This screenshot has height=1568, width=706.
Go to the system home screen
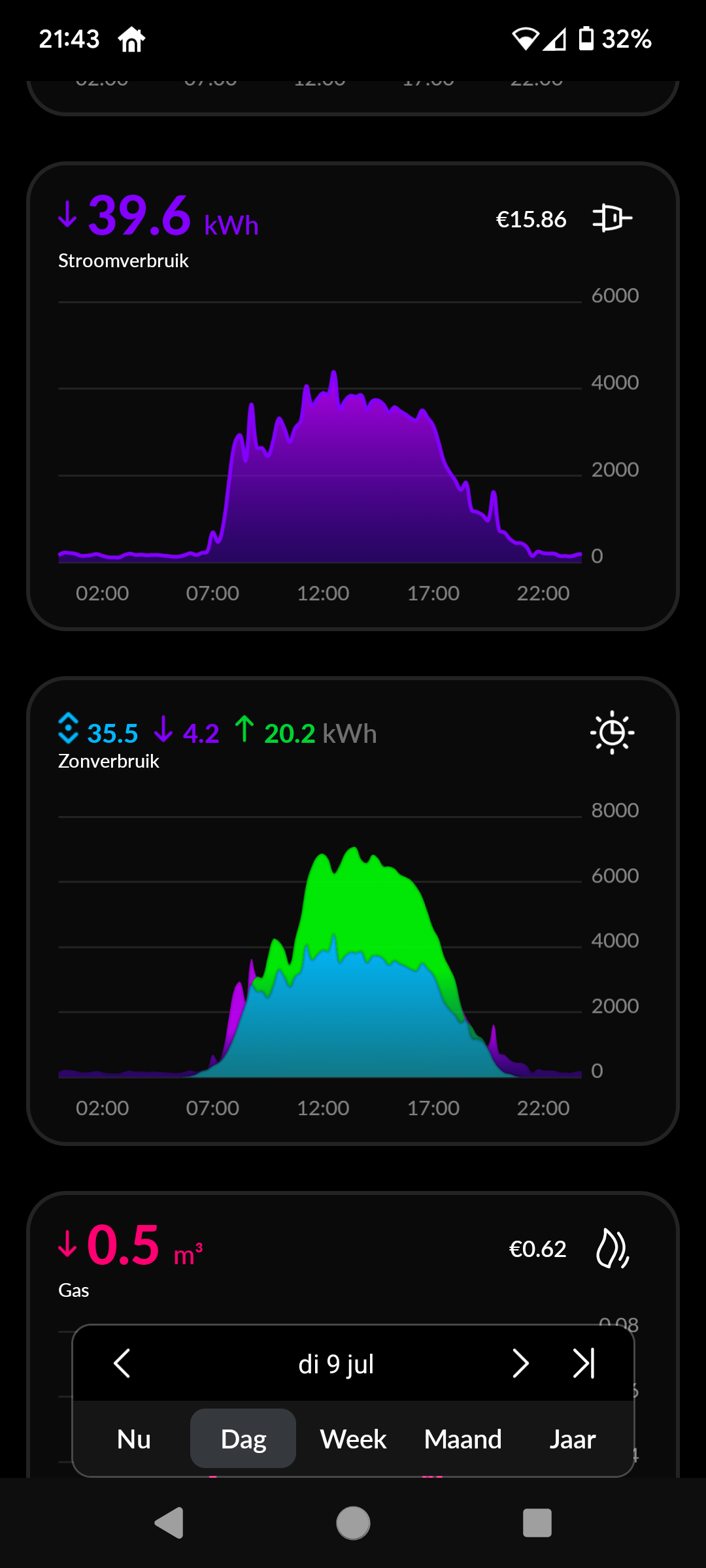pyautogui.click(x=353, y=1523)
